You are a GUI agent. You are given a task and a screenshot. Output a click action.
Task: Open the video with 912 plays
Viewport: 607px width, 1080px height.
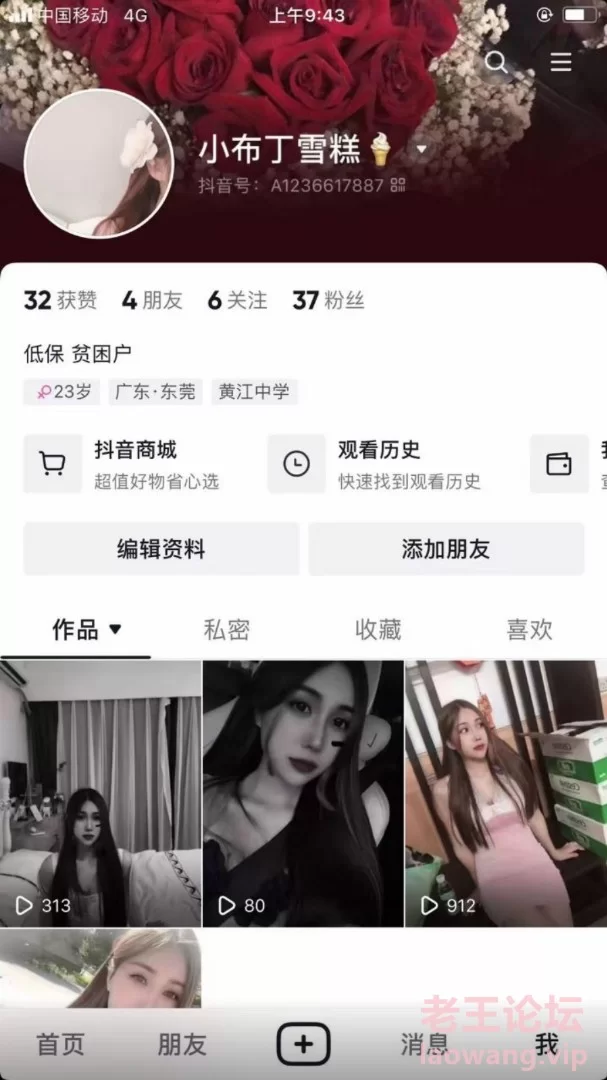[505, 790]
